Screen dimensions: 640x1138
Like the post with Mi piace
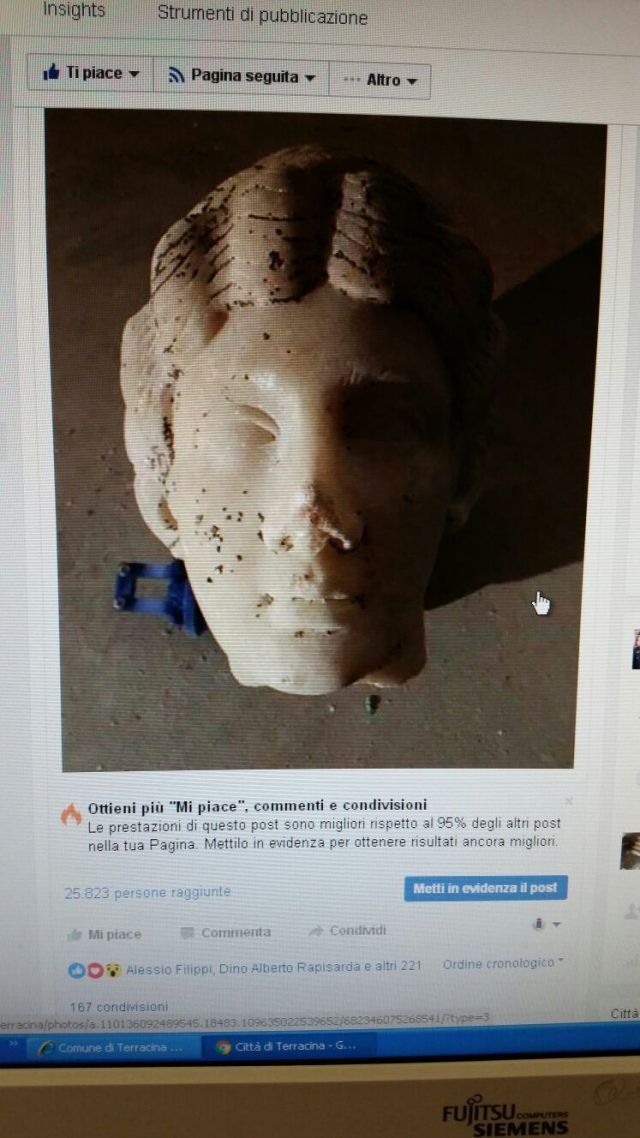point(104,934)
